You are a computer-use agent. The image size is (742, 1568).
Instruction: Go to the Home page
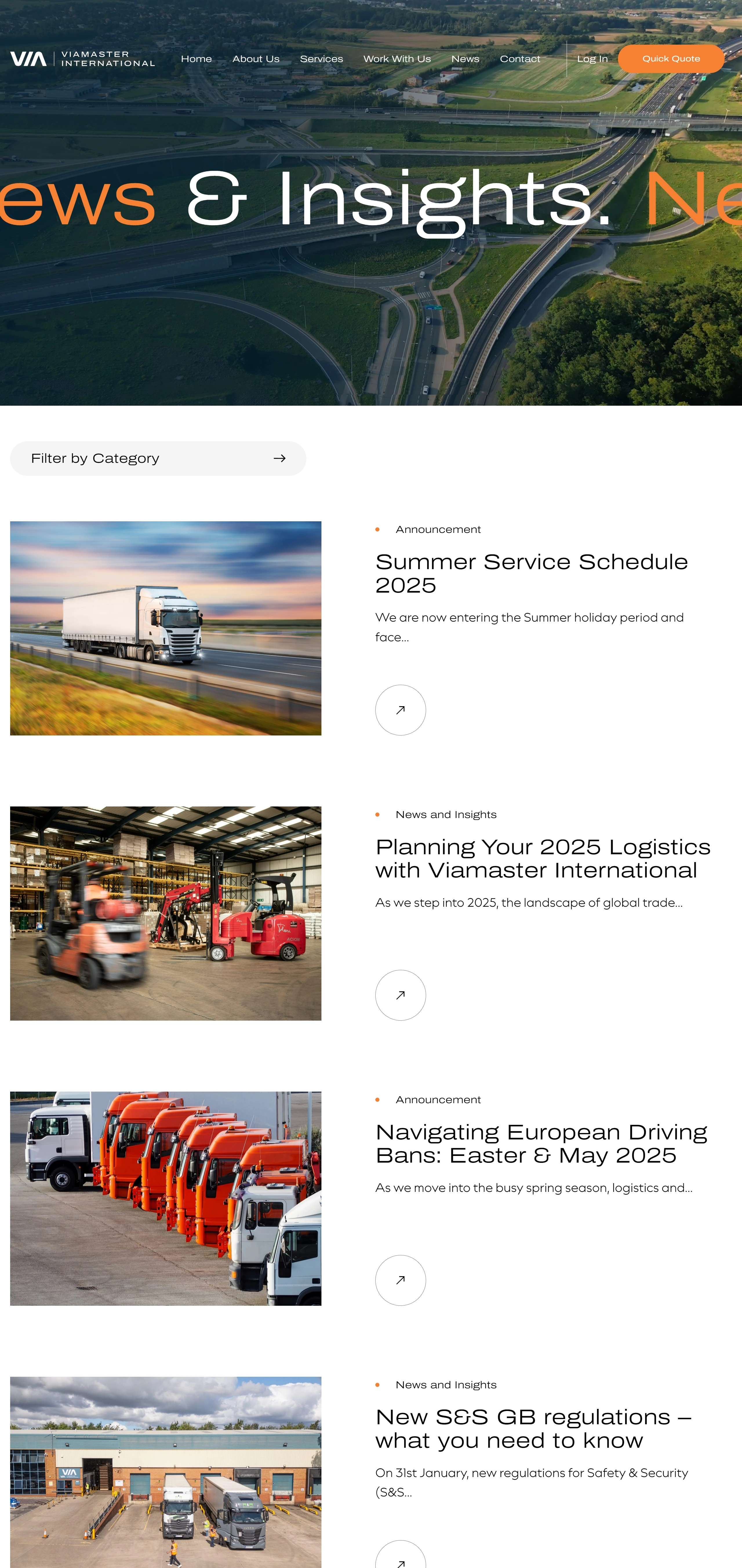coord(196,59)
